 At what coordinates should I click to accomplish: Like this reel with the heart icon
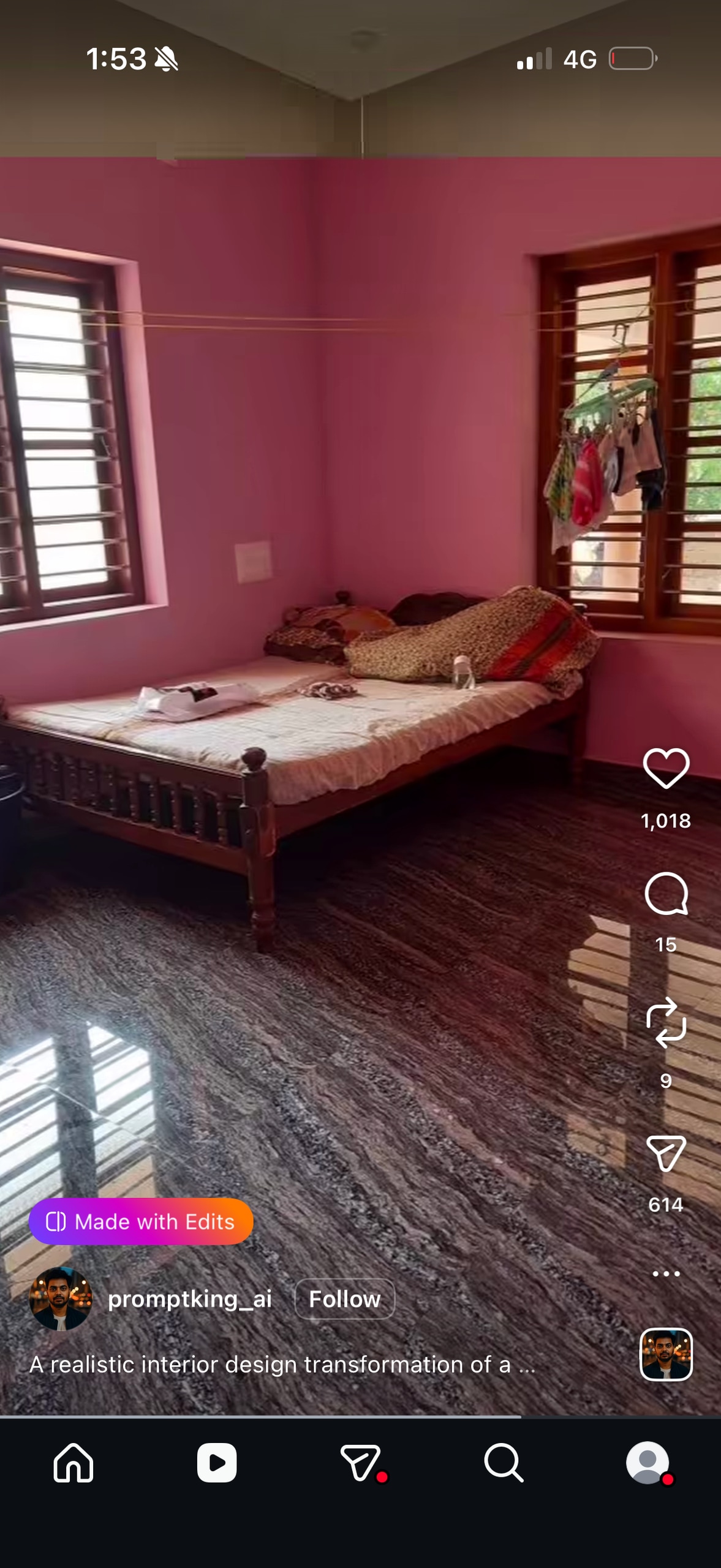(x=666, y=768)
